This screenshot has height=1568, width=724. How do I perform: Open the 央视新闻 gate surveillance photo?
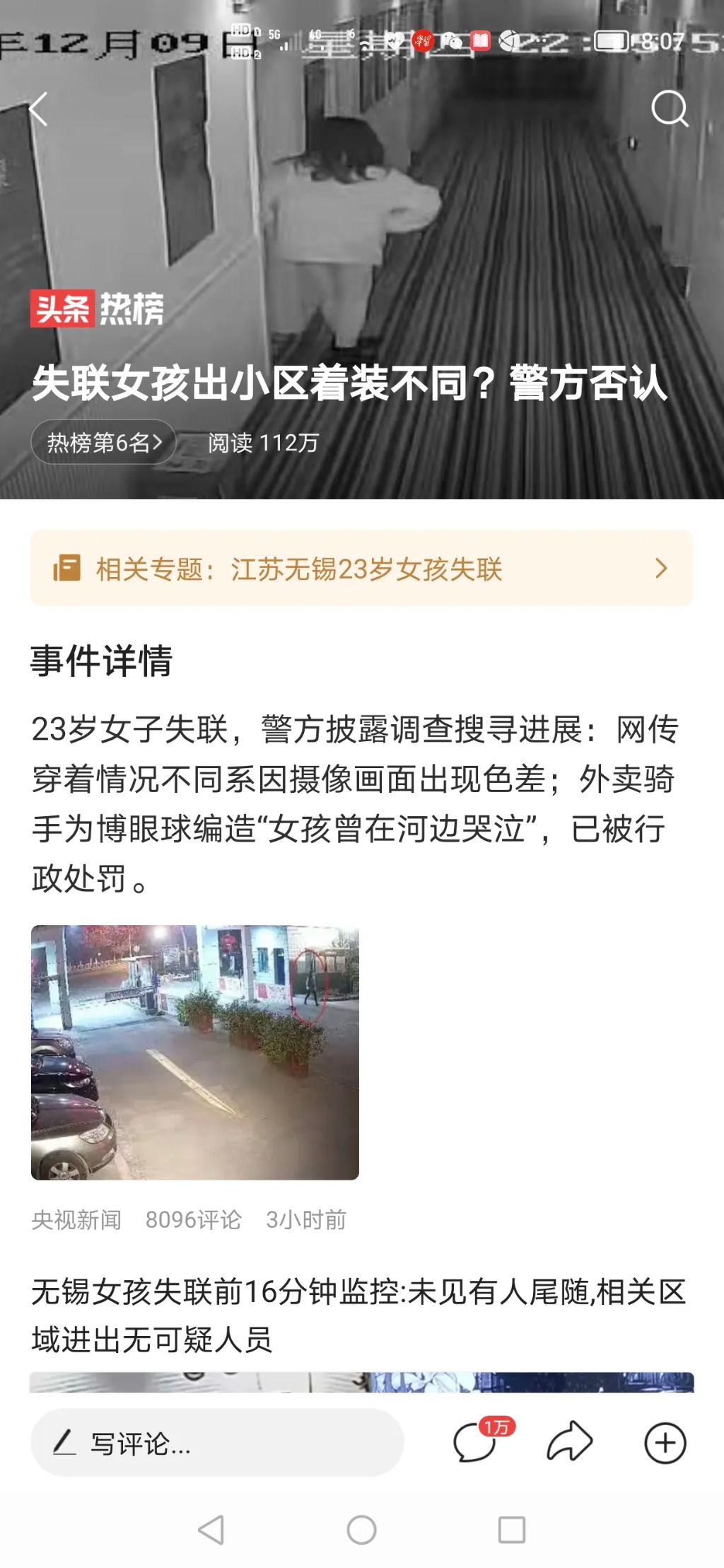tap(195, 1052)
